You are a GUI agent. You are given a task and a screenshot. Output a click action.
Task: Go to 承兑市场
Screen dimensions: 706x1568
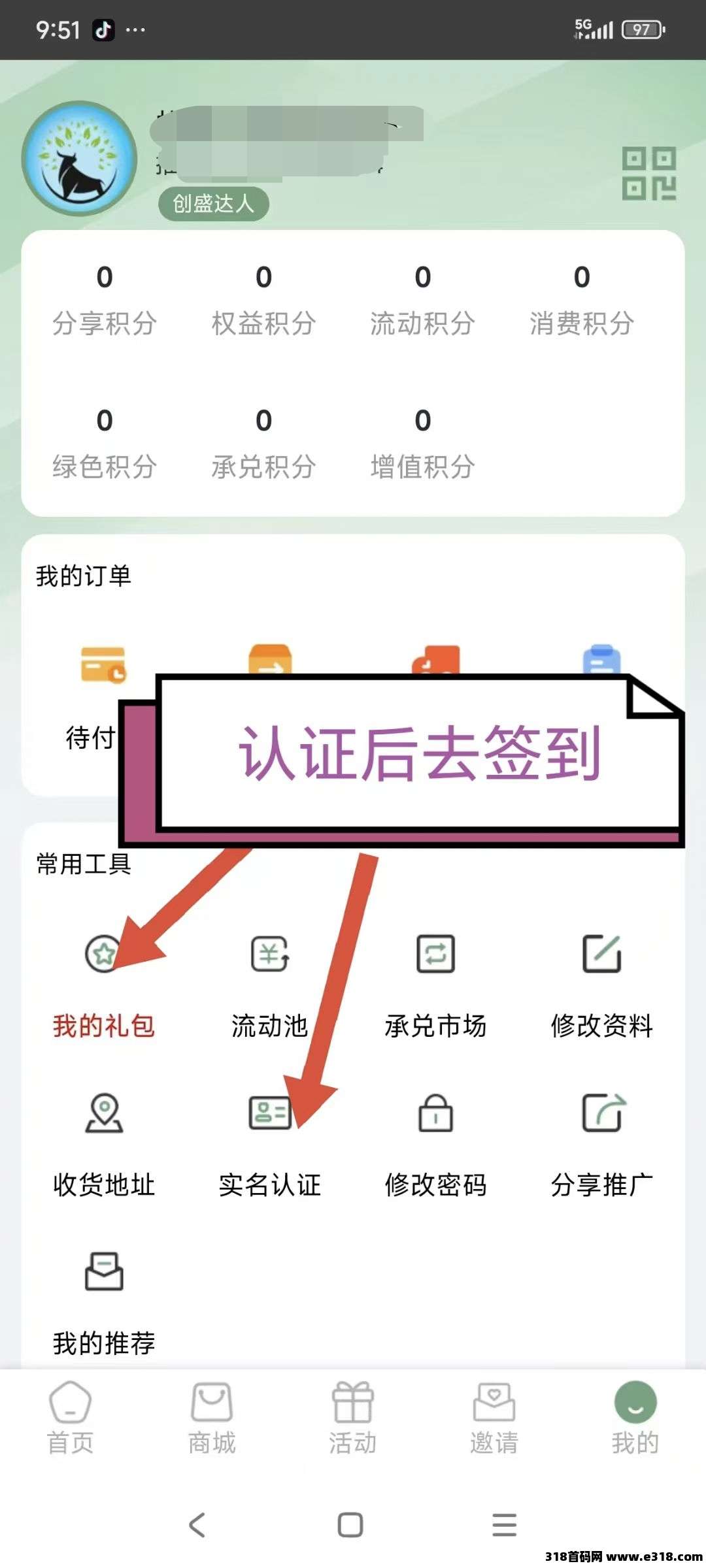(x=435, y=983)
